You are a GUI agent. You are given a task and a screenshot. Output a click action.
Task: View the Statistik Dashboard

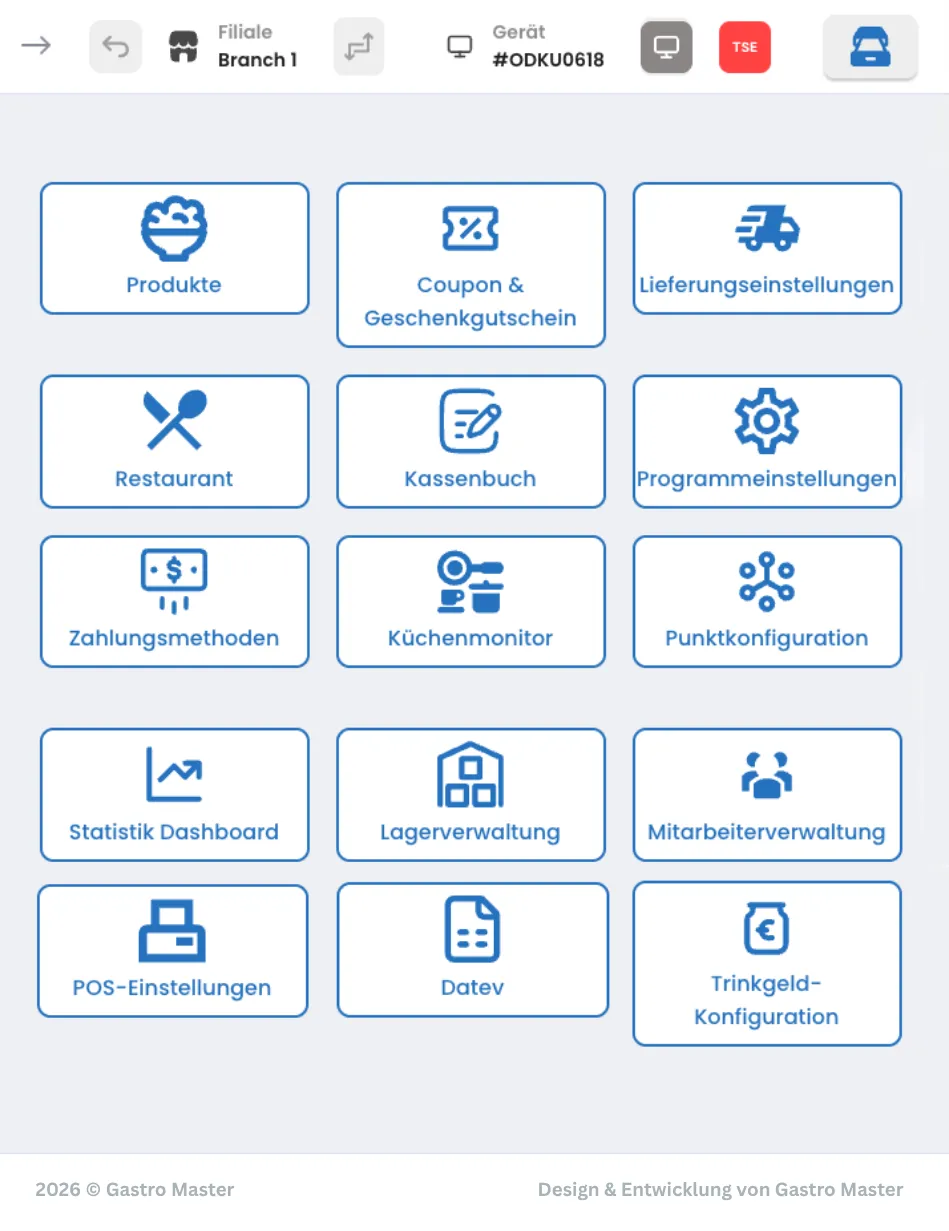pos(175,794)
